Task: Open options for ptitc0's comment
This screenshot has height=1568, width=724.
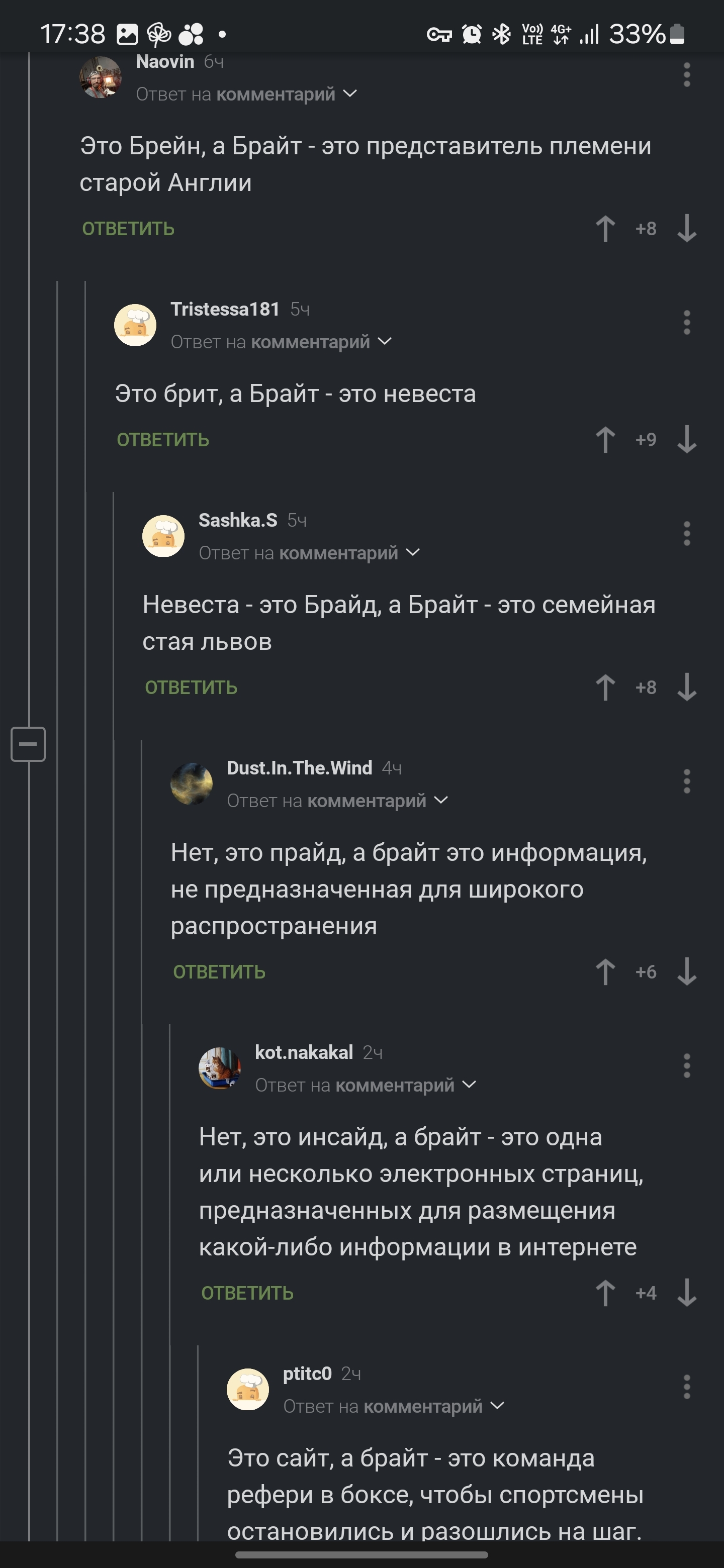Action: tap(687, 1387)
